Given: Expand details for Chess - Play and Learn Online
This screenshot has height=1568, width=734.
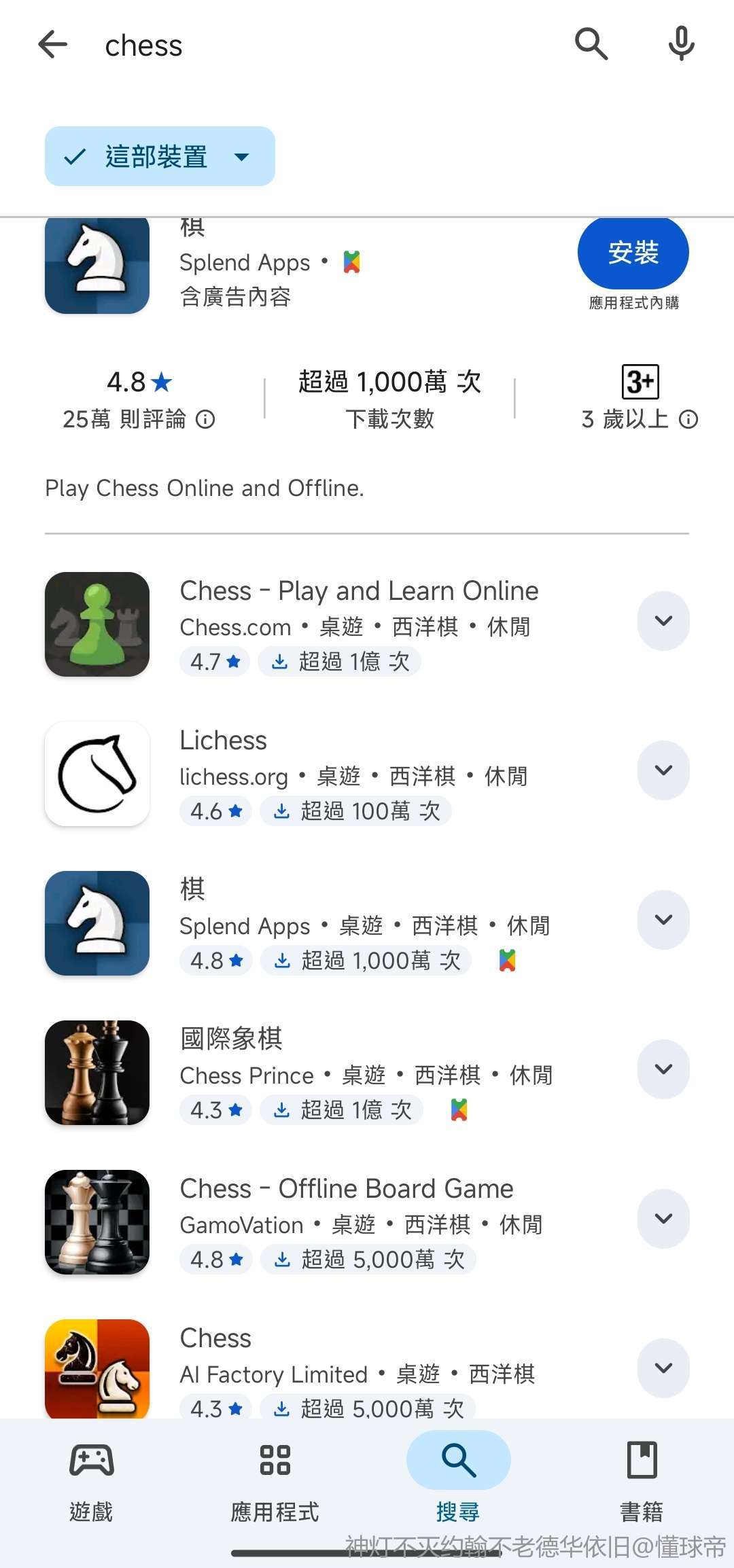Looking at the screenshot, I should point(663,621).
